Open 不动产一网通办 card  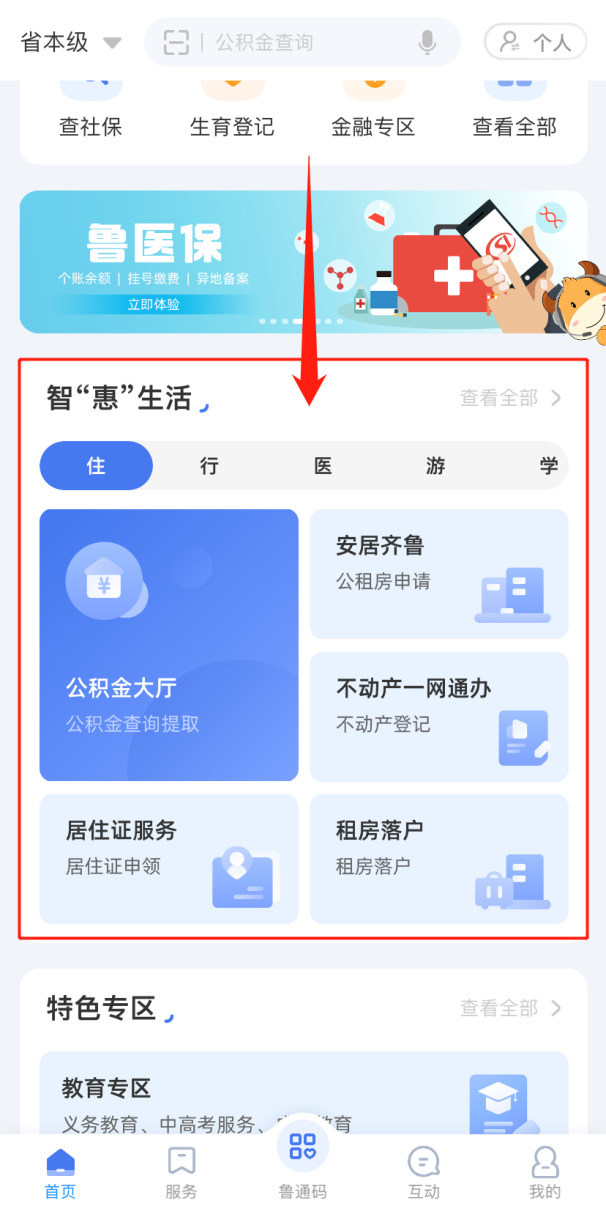pos(439,717)
